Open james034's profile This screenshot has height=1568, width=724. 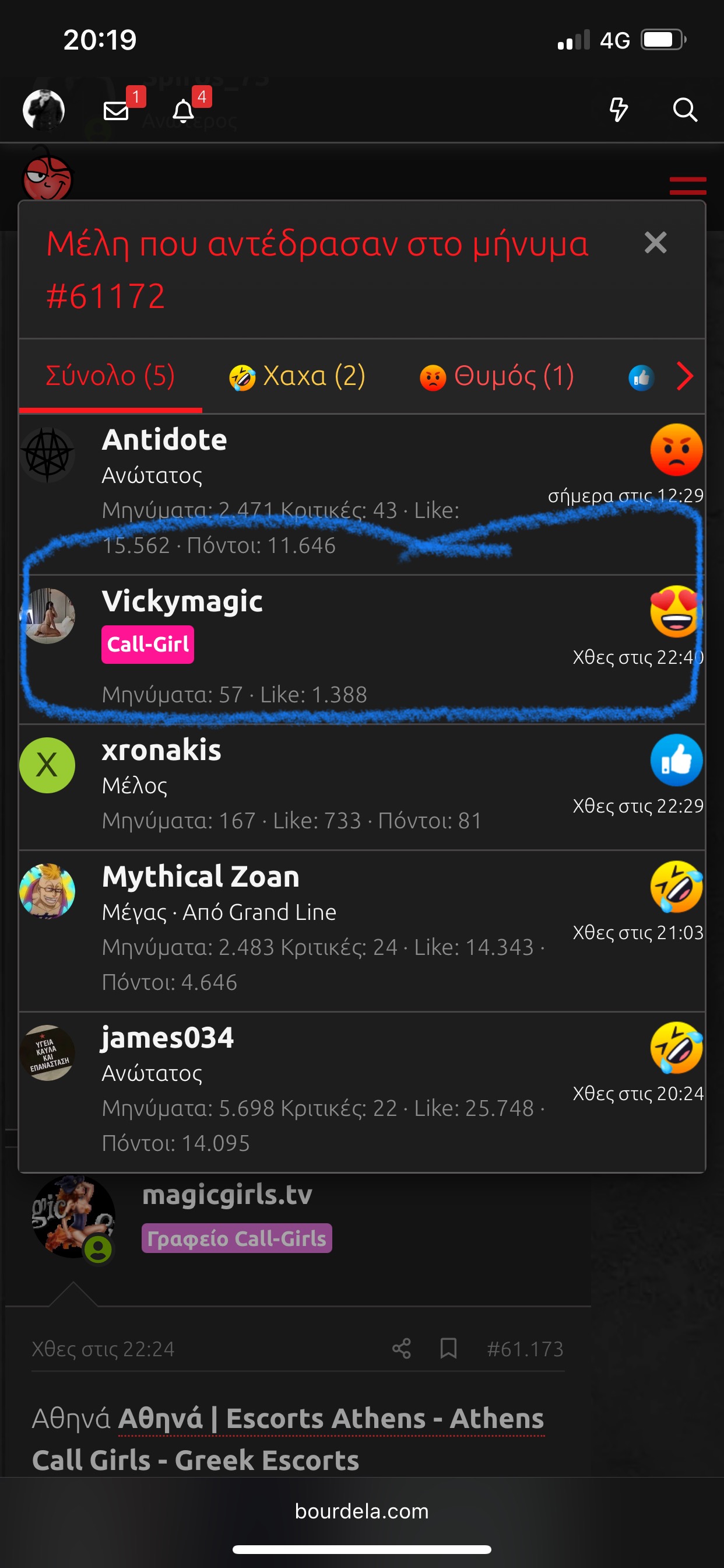[167, 1038]
